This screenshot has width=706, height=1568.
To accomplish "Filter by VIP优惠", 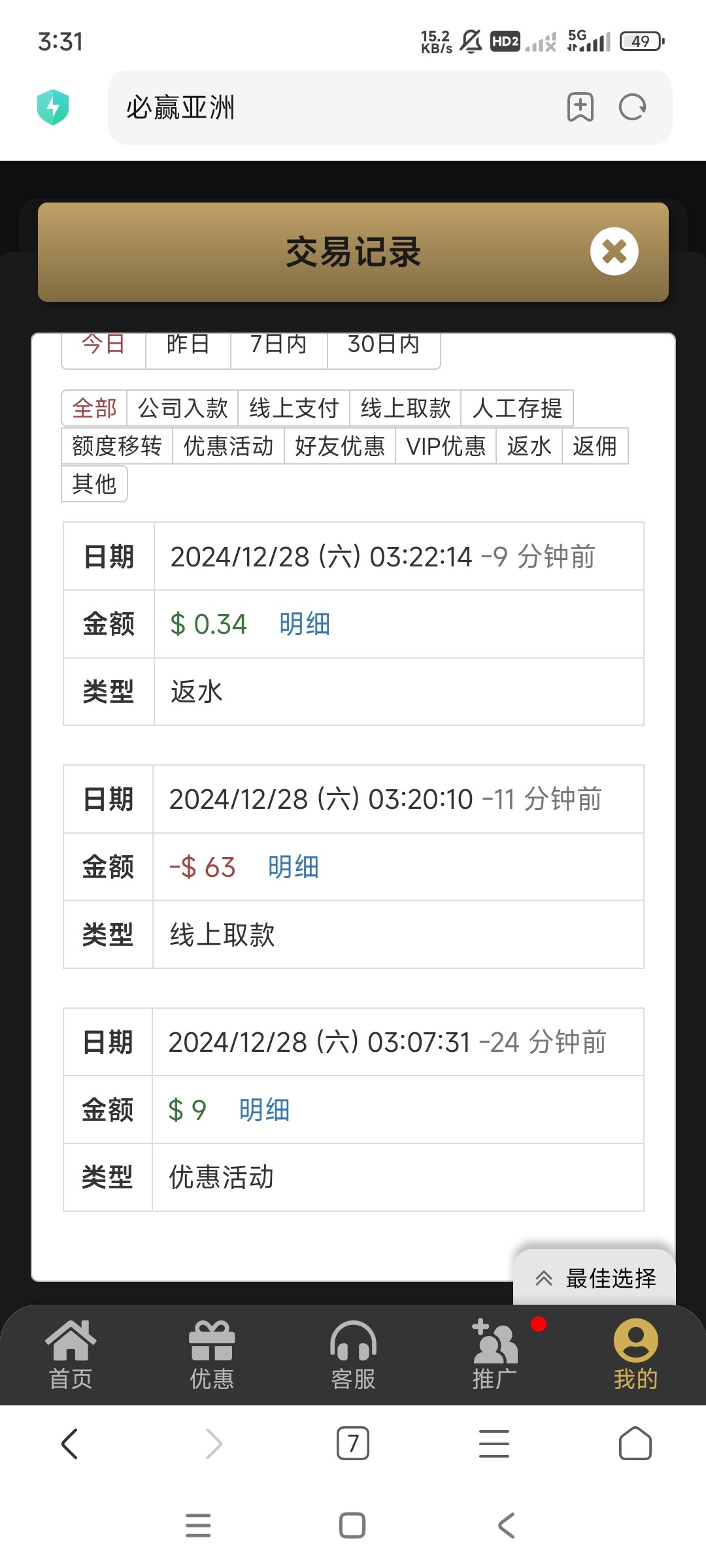I will point(446,446).
